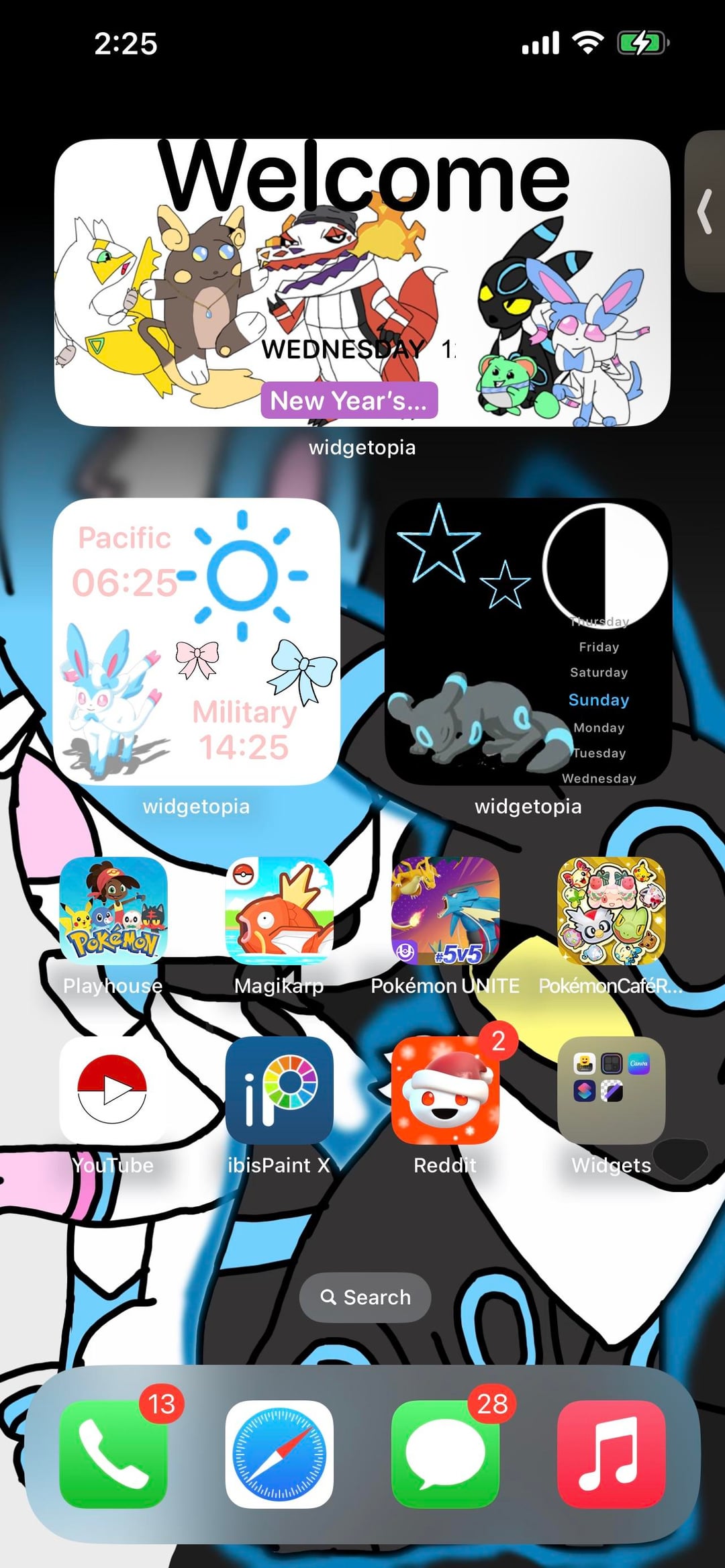
Task: Launch ibisPaint X
Action: [279, 1090]
